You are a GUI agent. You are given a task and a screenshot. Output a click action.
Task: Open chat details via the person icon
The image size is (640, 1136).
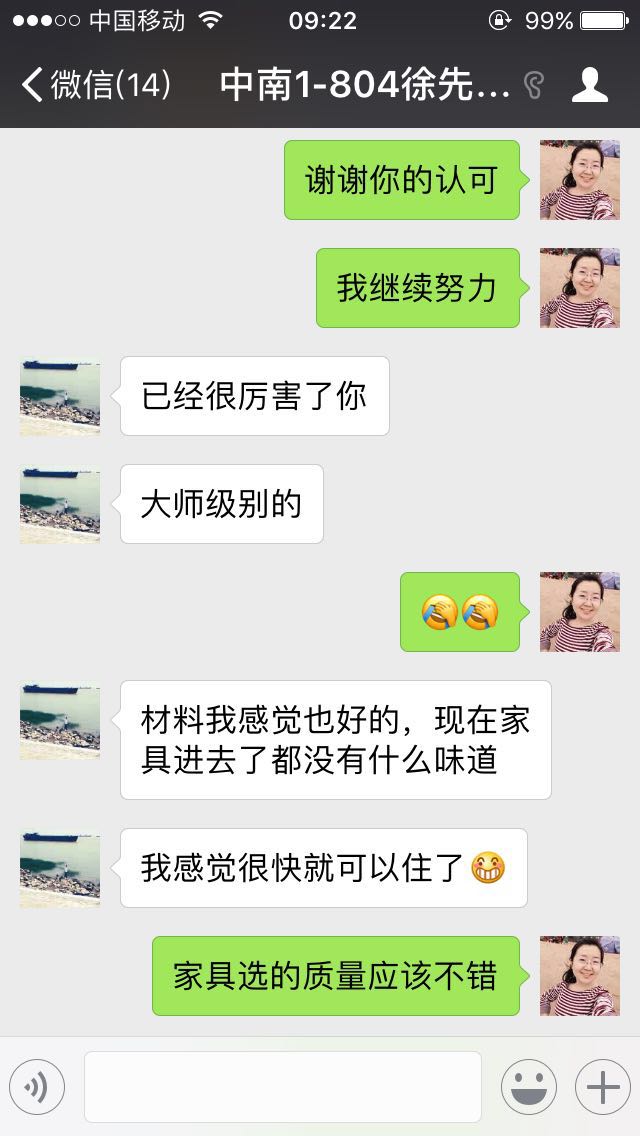pos(589,85)
